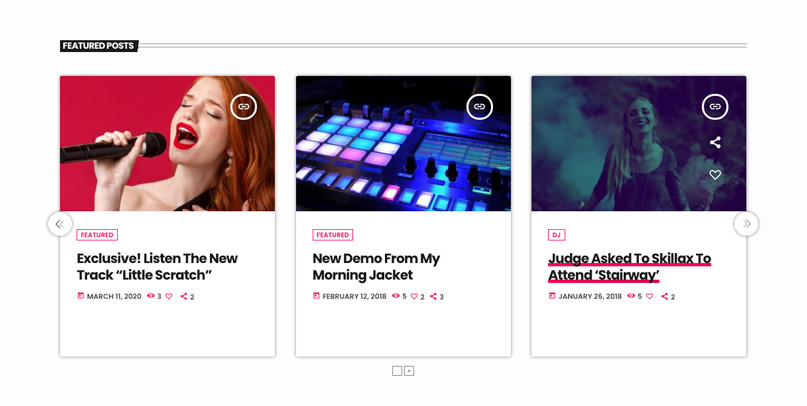Open Featured tag on Little Scratch post

97,235
